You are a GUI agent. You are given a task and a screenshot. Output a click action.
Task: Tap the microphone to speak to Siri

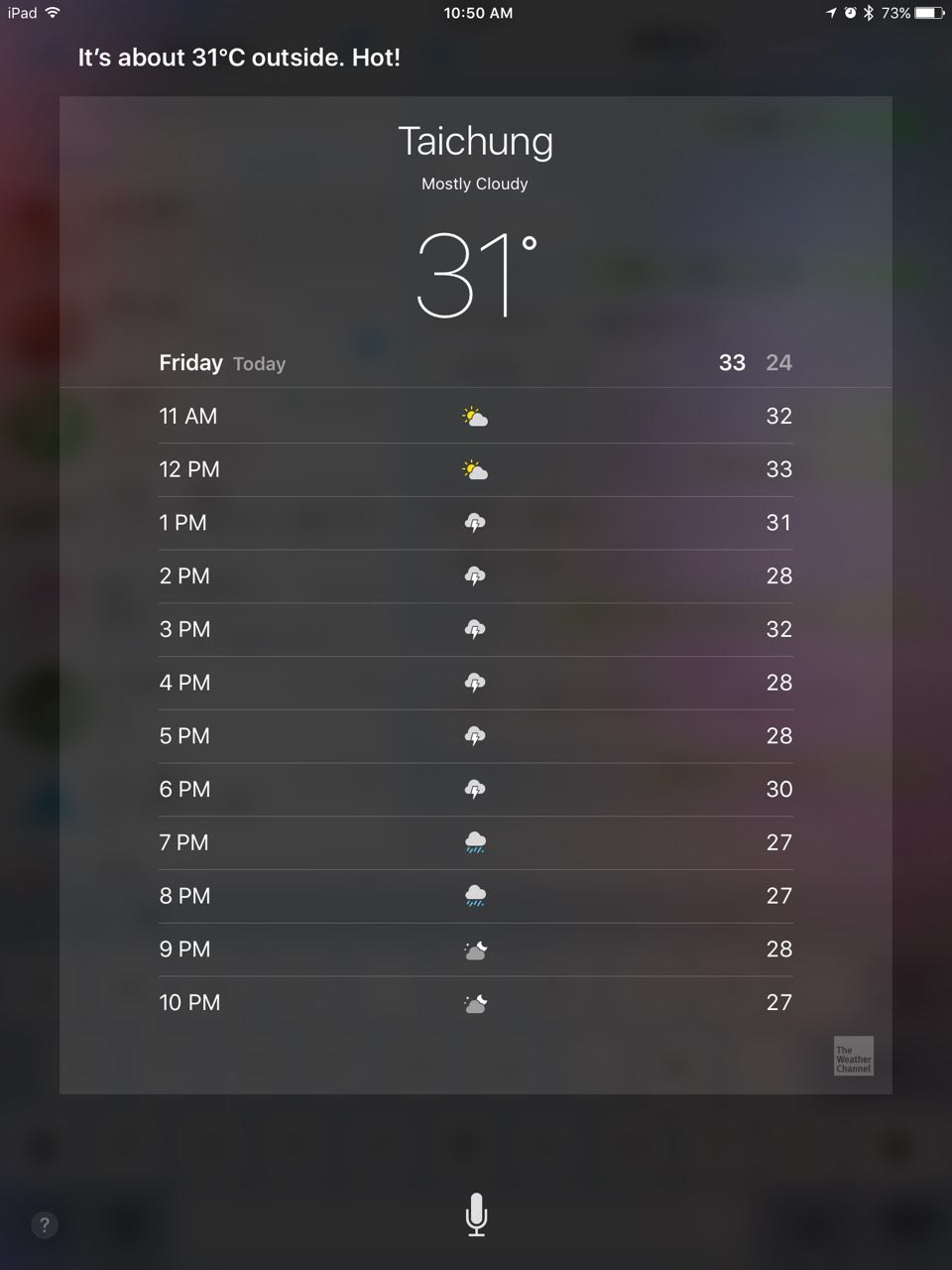[x=476, y=1213]
